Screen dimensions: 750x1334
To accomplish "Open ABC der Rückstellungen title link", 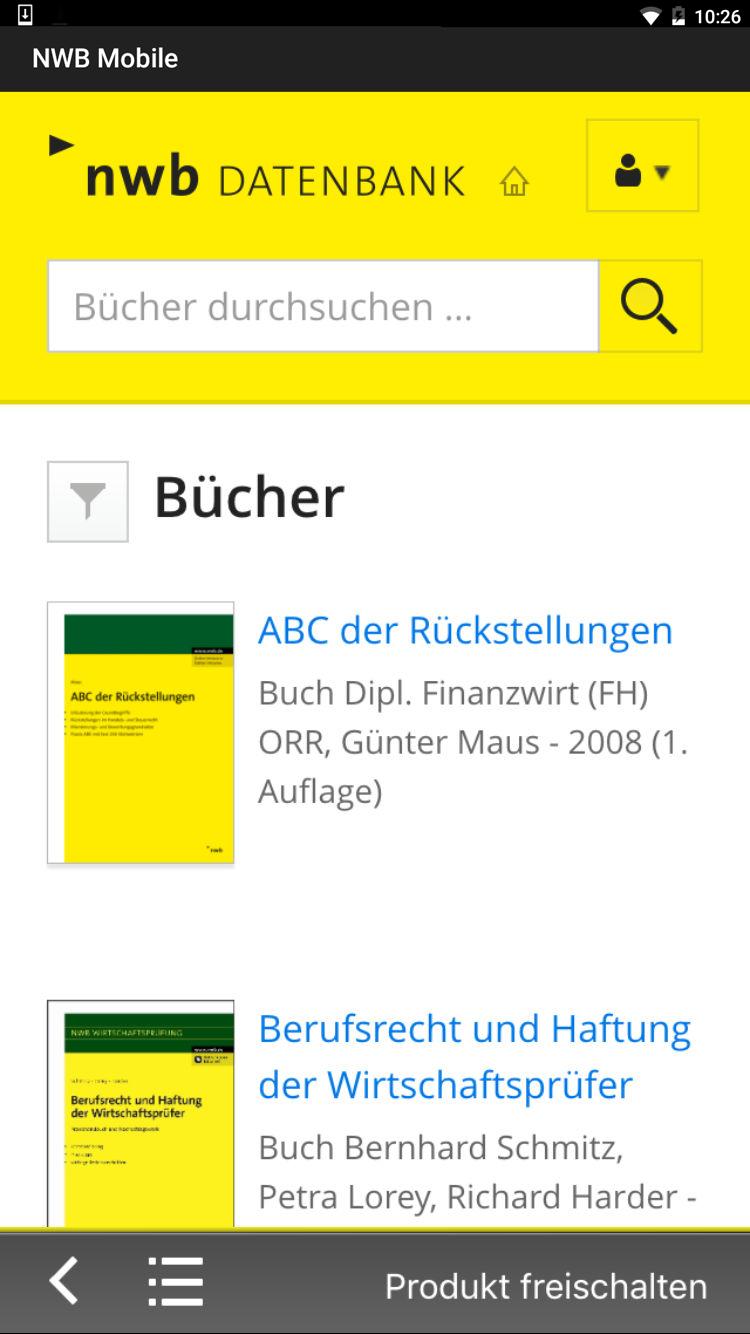I will 465,630.
